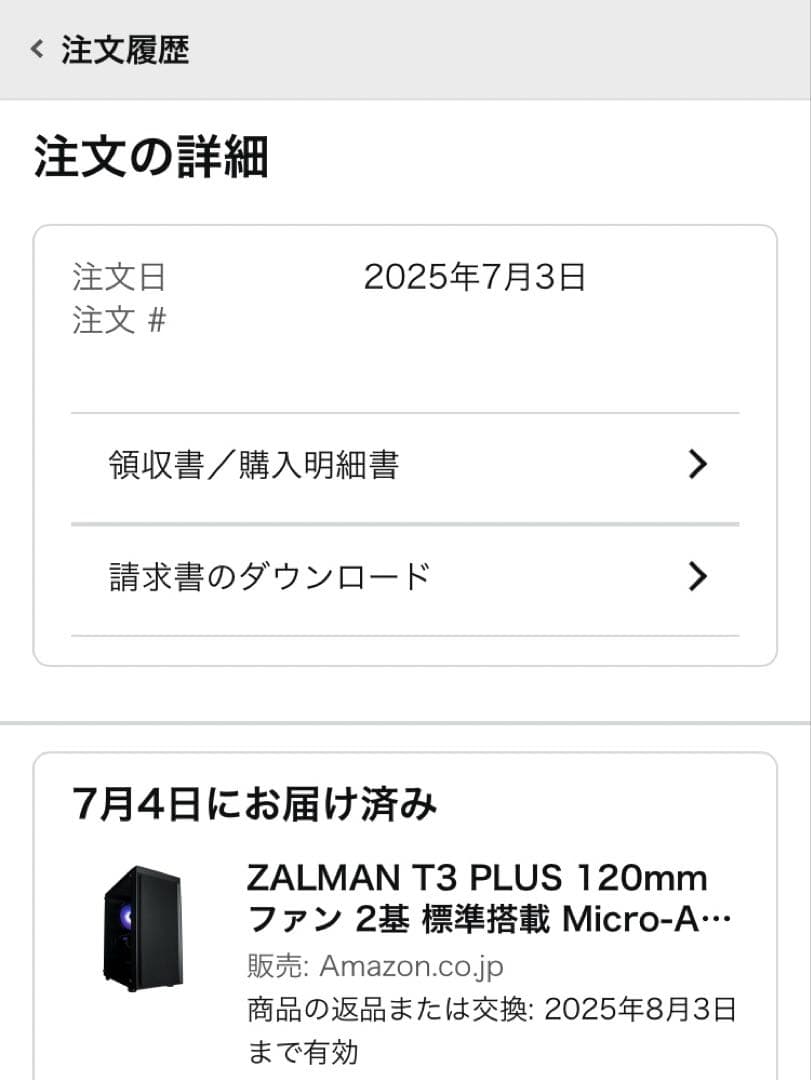This screenshot has height=1080, width=811.
Task: Click the 請求書のダウンロード chevron
Action: point(697,577)
